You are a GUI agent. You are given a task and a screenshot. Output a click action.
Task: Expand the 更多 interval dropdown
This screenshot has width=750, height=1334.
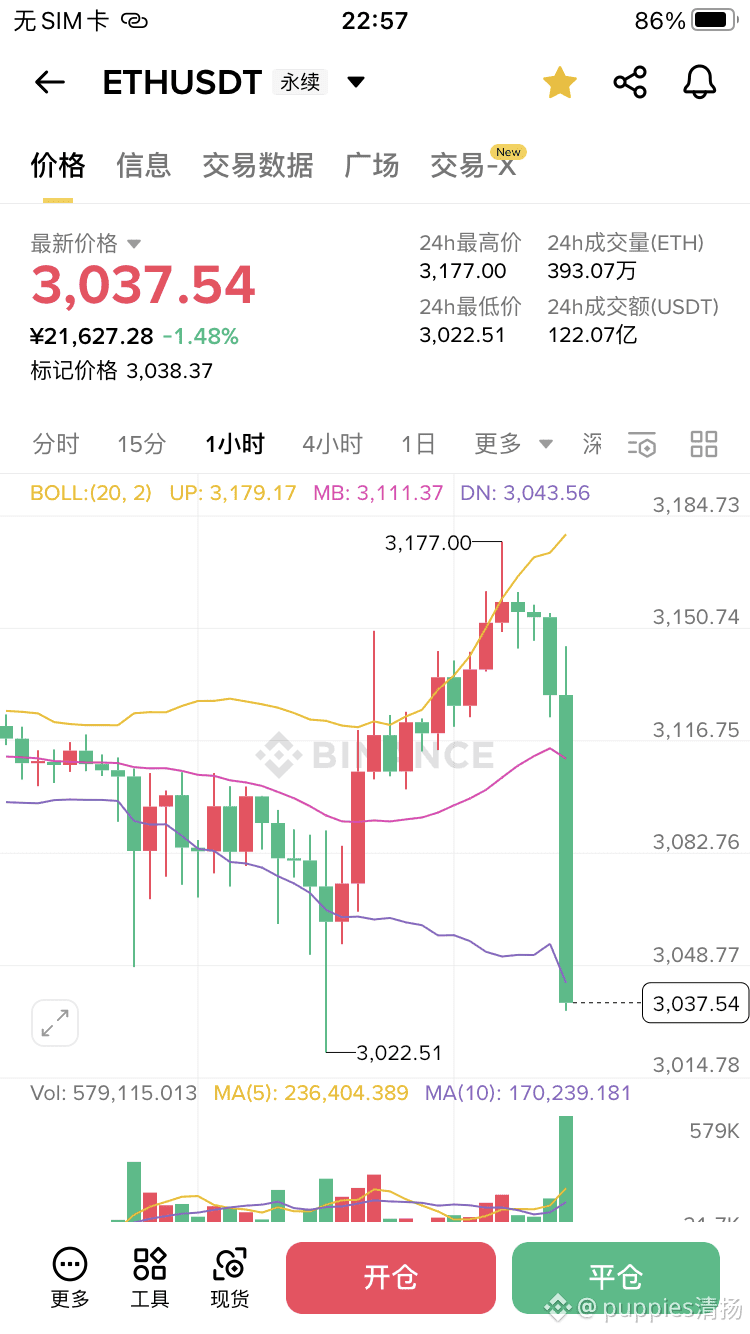[x=513, y=444]
